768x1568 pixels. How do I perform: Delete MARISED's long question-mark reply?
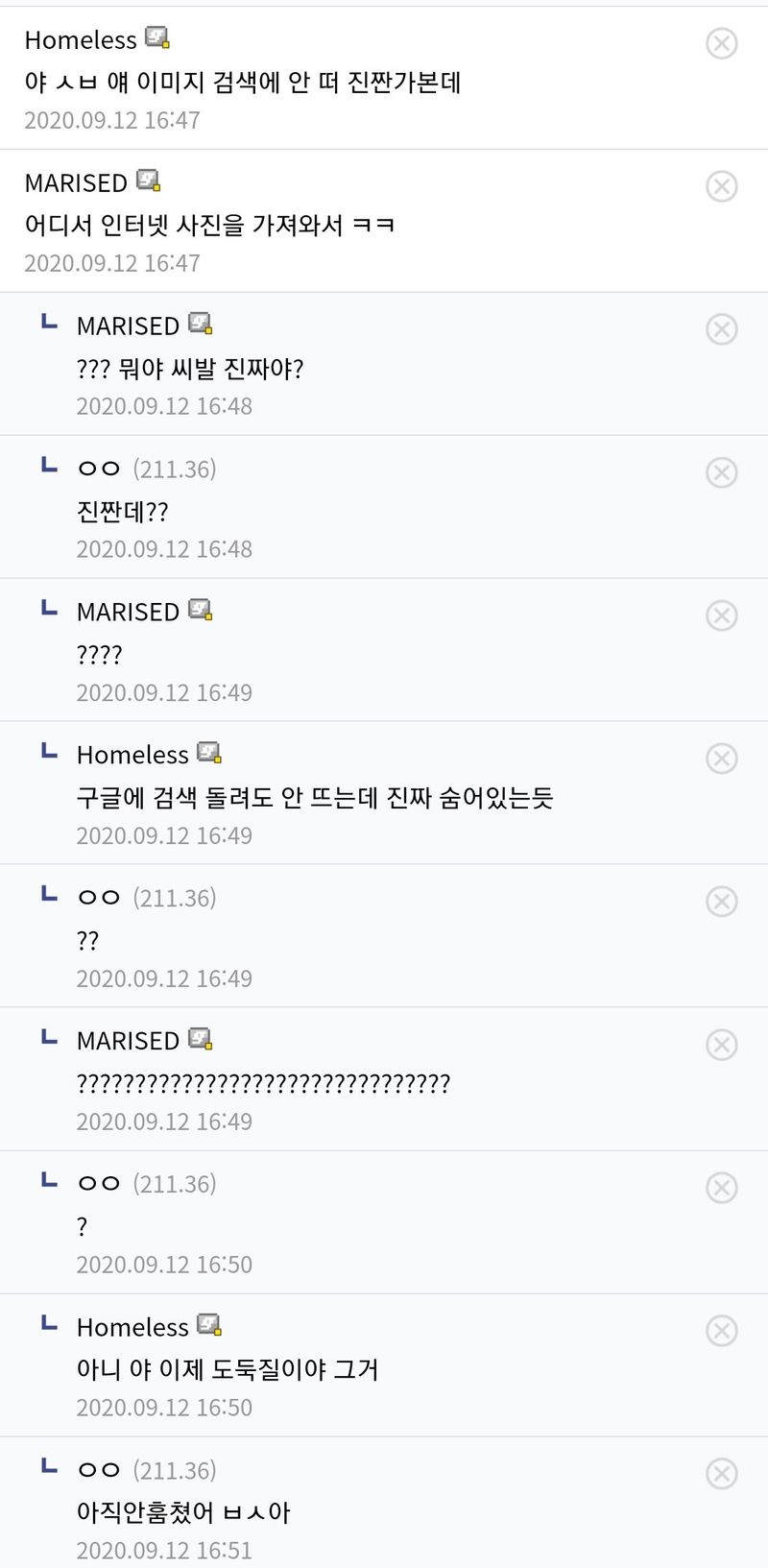click(721, 1045)
